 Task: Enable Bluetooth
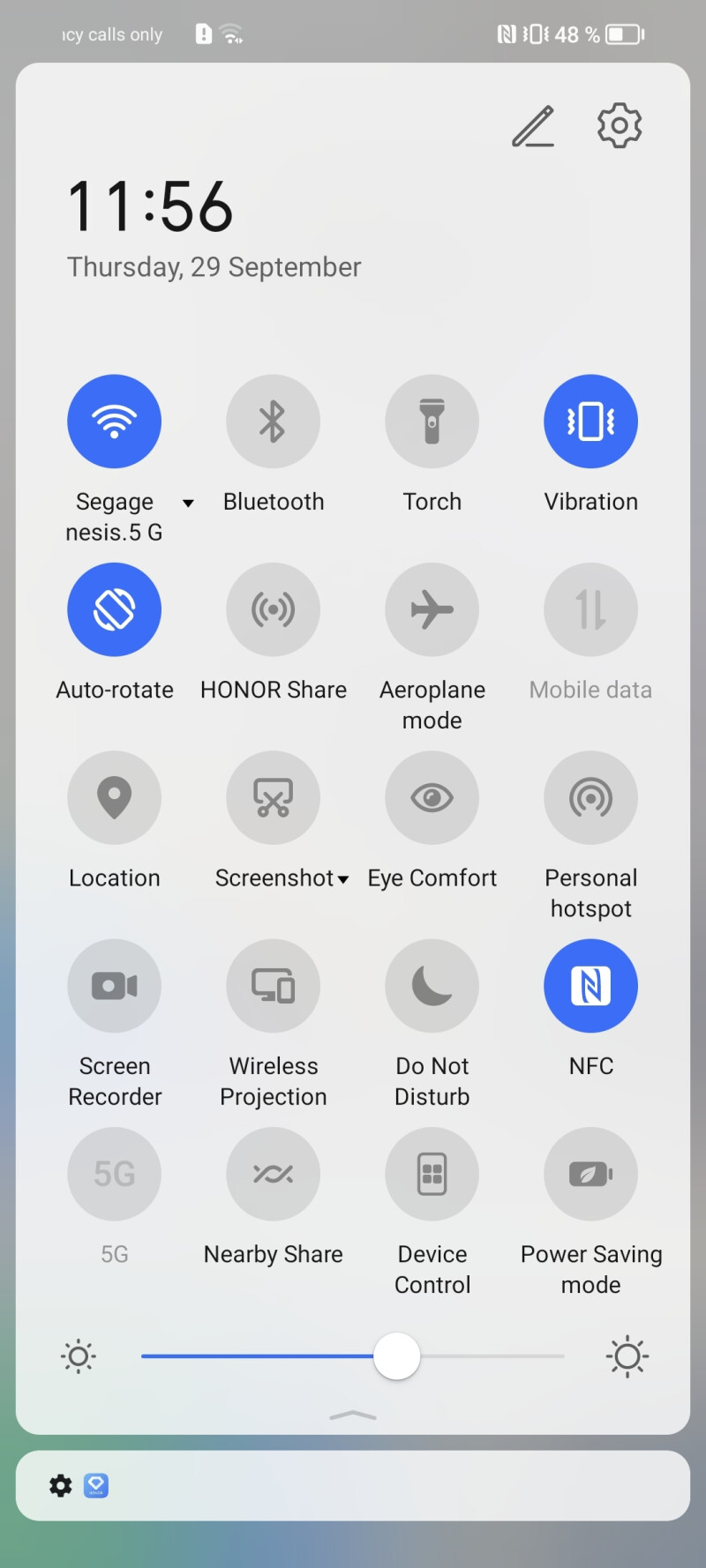click(x=274, y=422)
